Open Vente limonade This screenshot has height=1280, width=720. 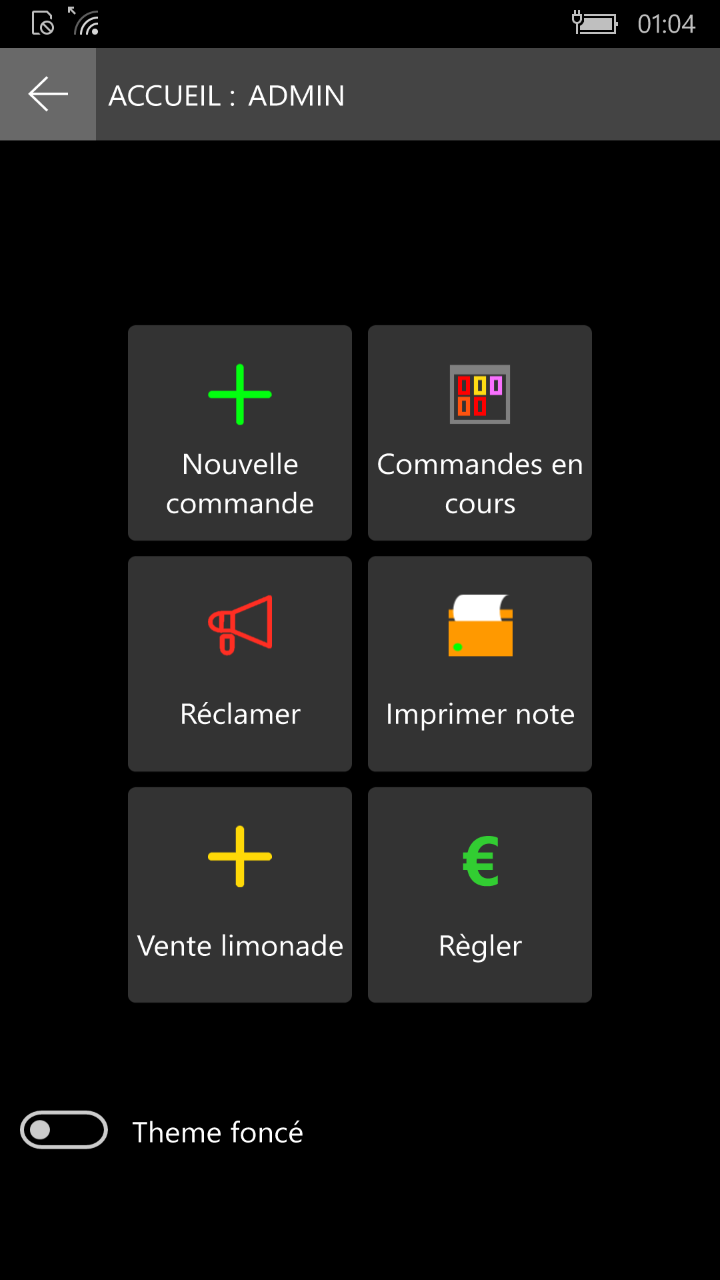coord(240,895)
